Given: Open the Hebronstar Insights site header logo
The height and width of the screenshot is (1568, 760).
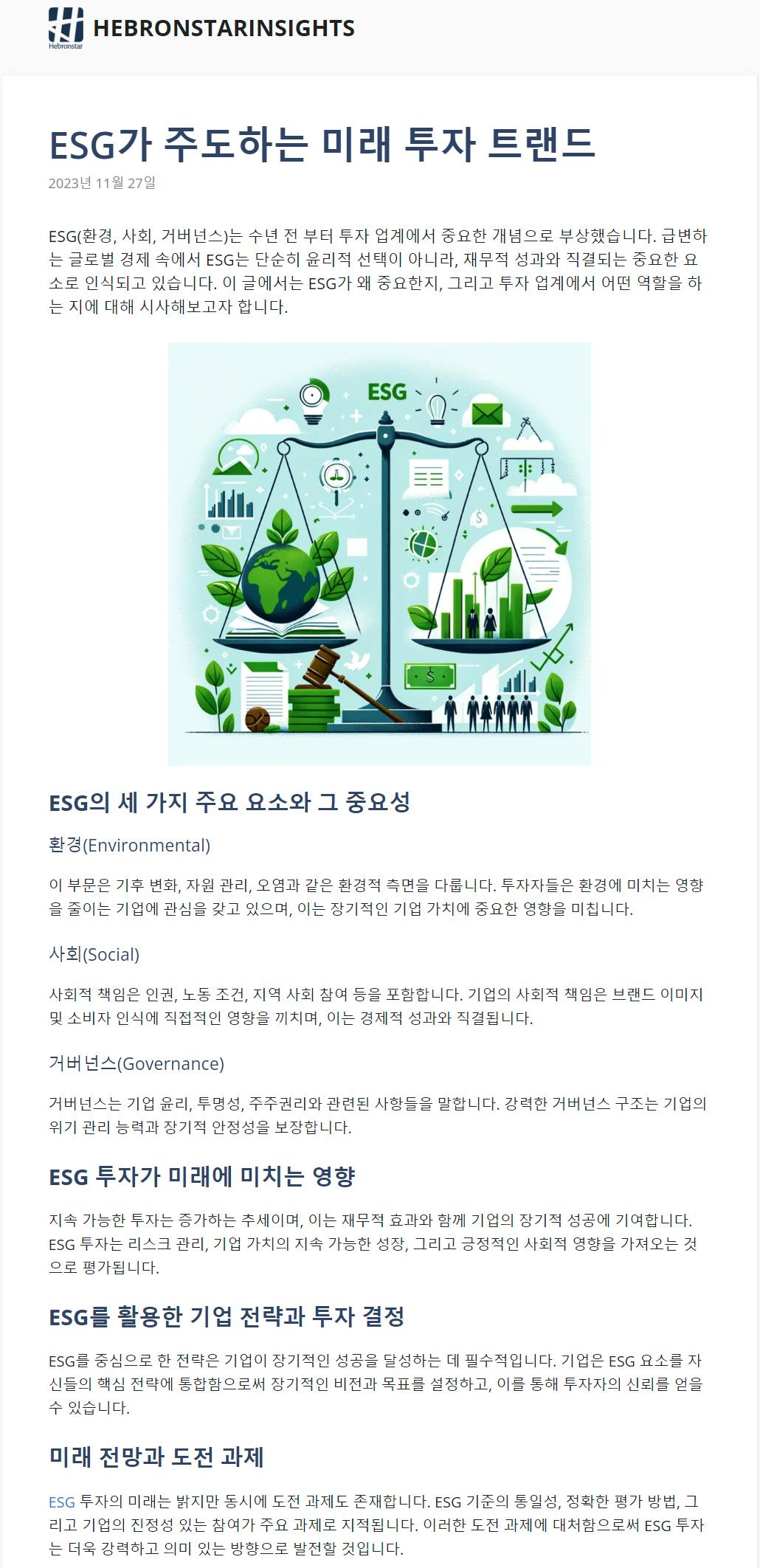Looking at the screenshot, I should click(x=66, y=27).
